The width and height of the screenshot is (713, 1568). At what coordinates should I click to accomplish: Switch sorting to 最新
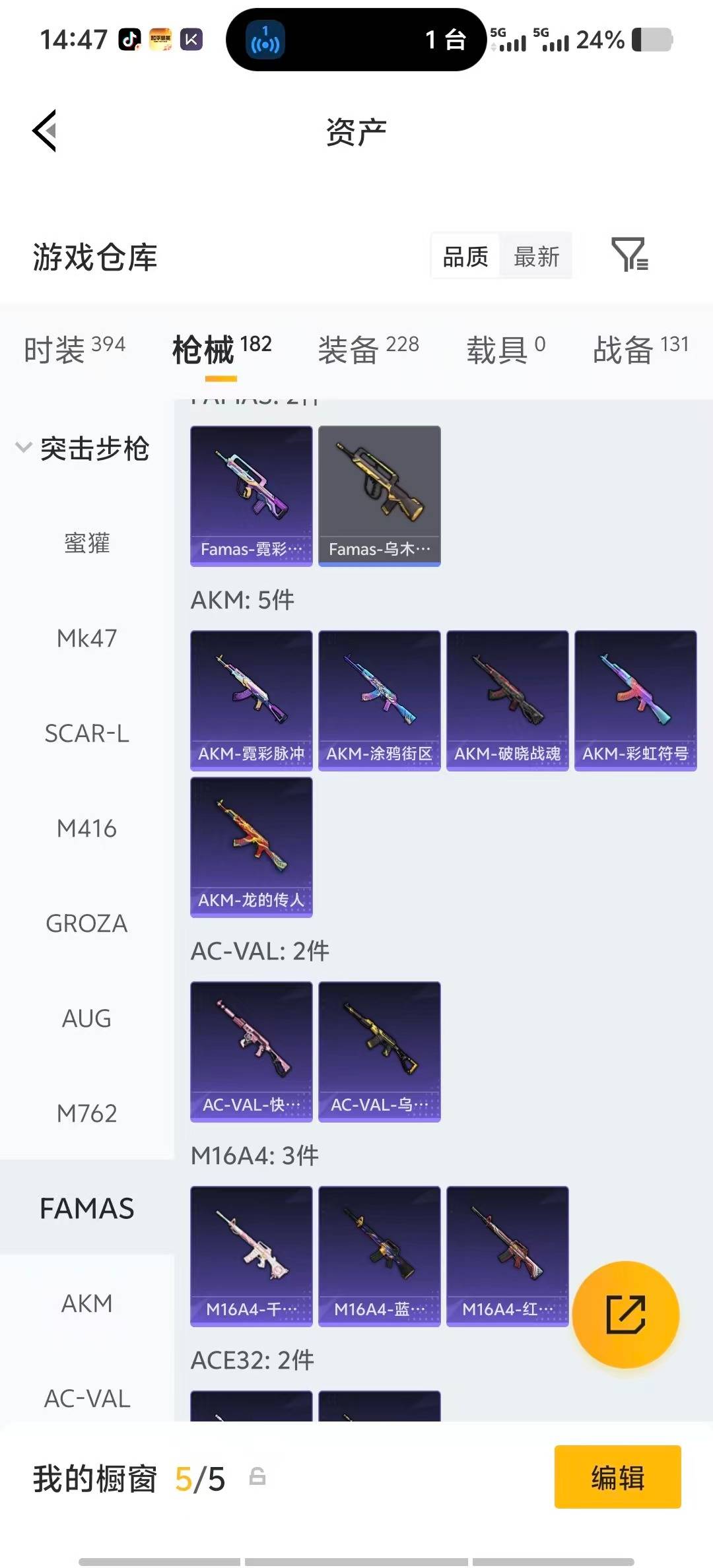[536, 256]
